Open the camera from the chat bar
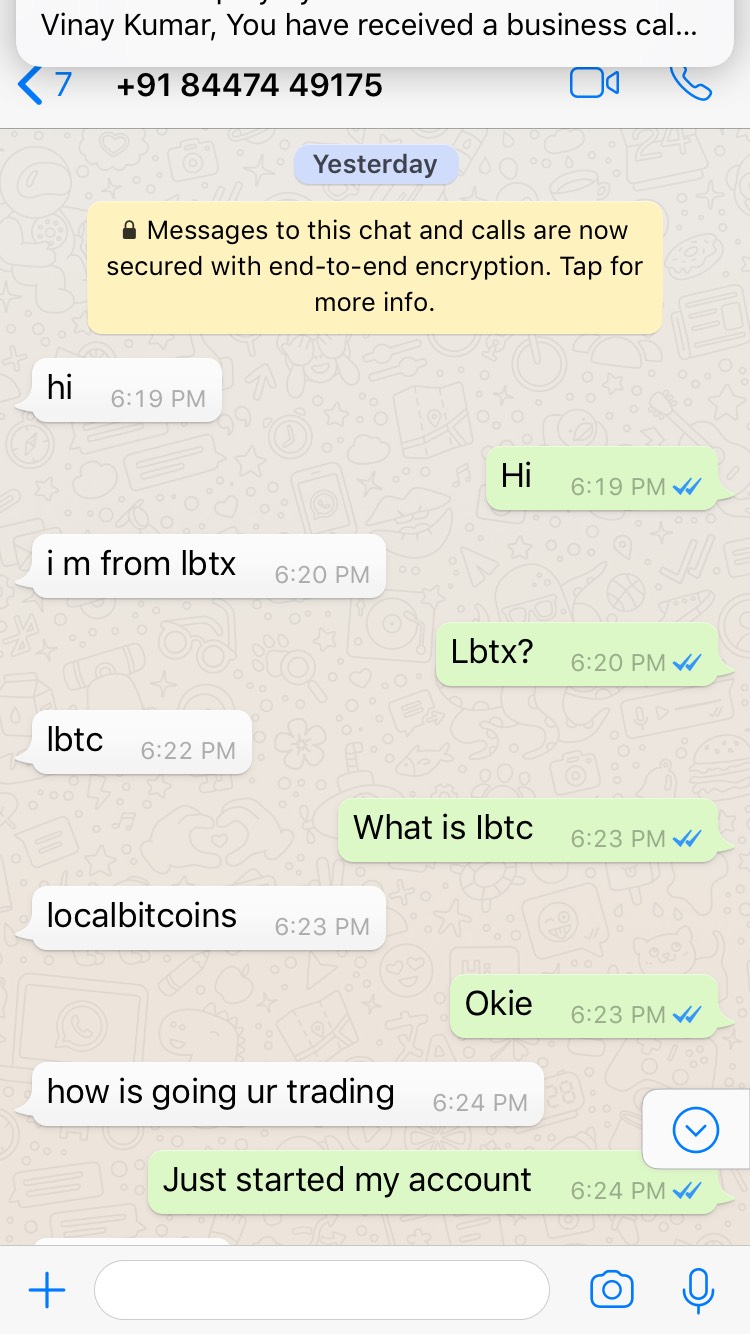This screenshot has height=1334, width=750. 612,1290
